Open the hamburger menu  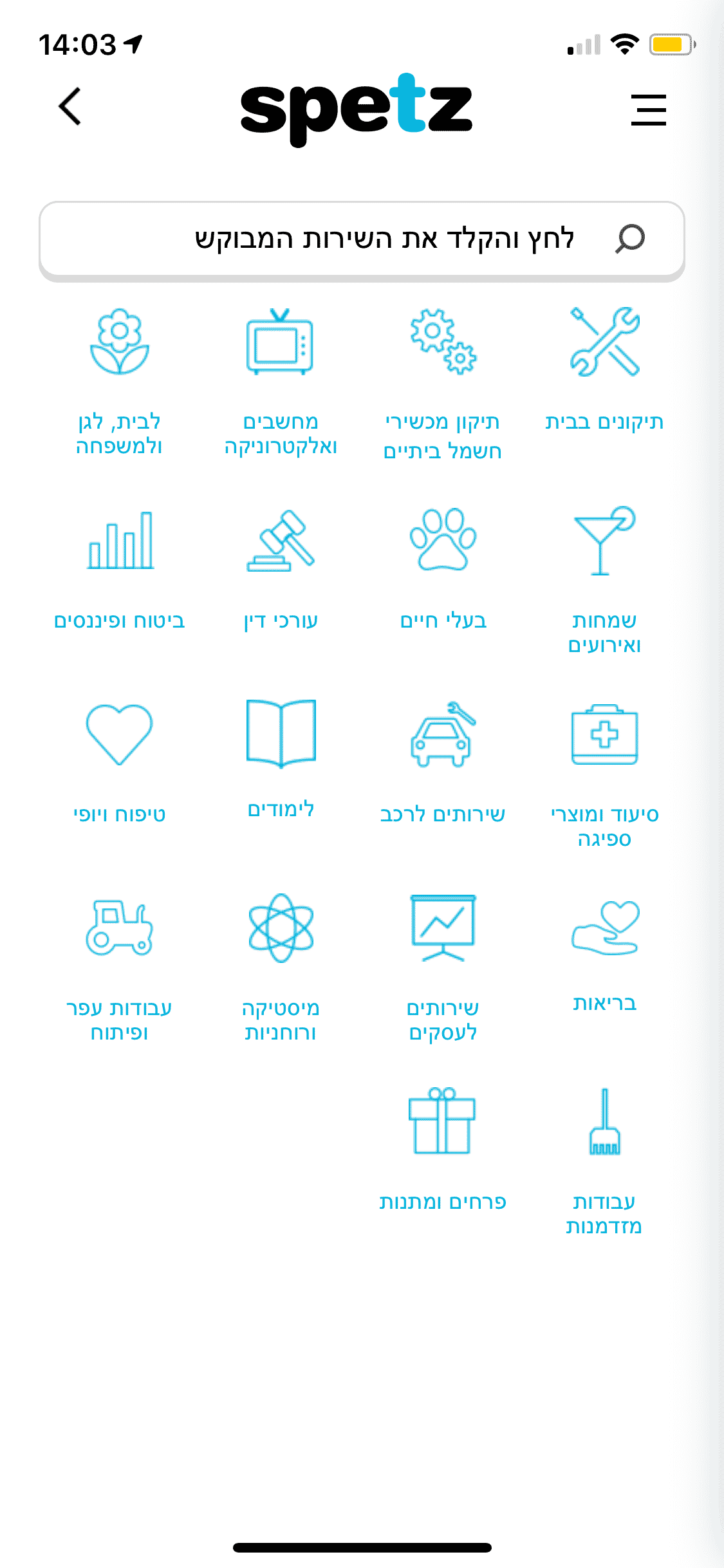(x=648, y=109)
